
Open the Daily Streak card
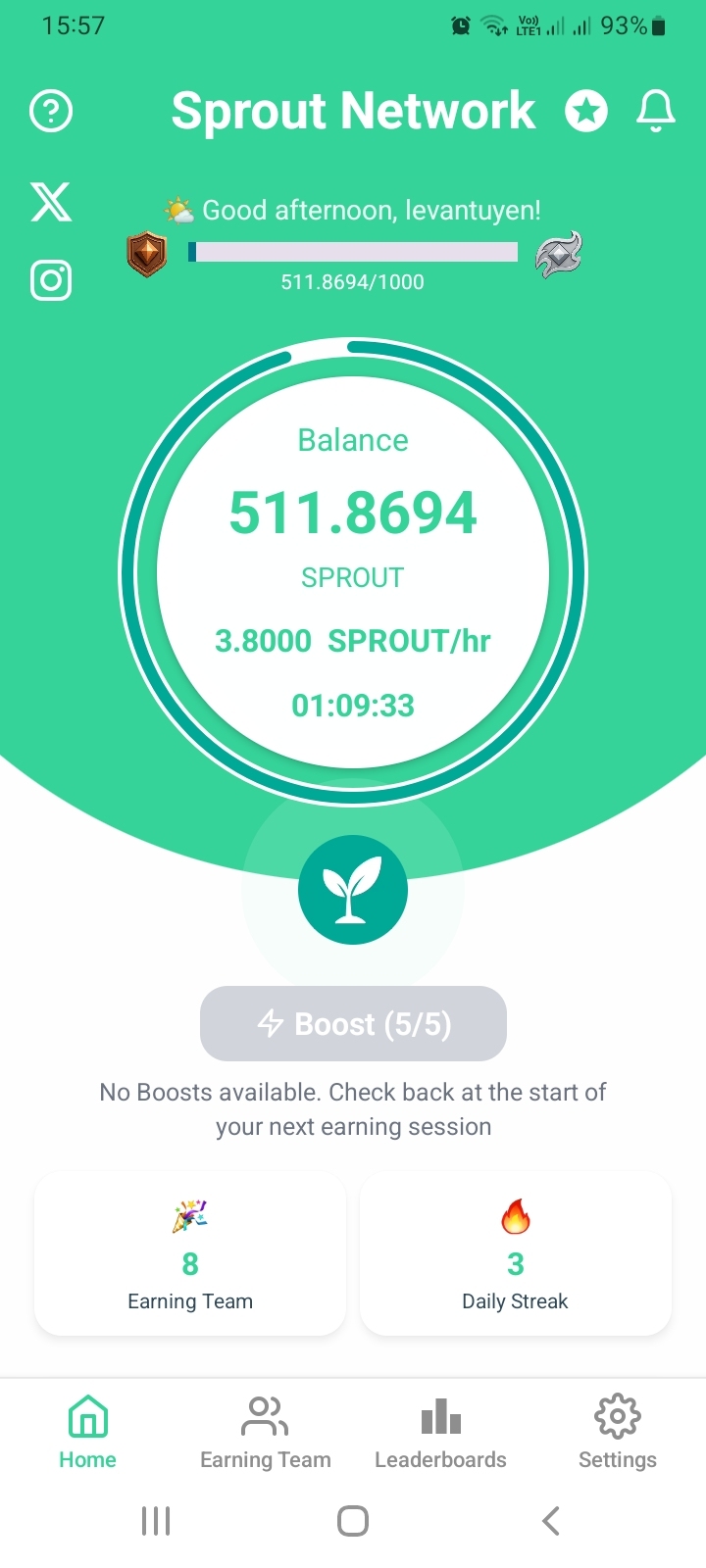tap(516, 1254)
